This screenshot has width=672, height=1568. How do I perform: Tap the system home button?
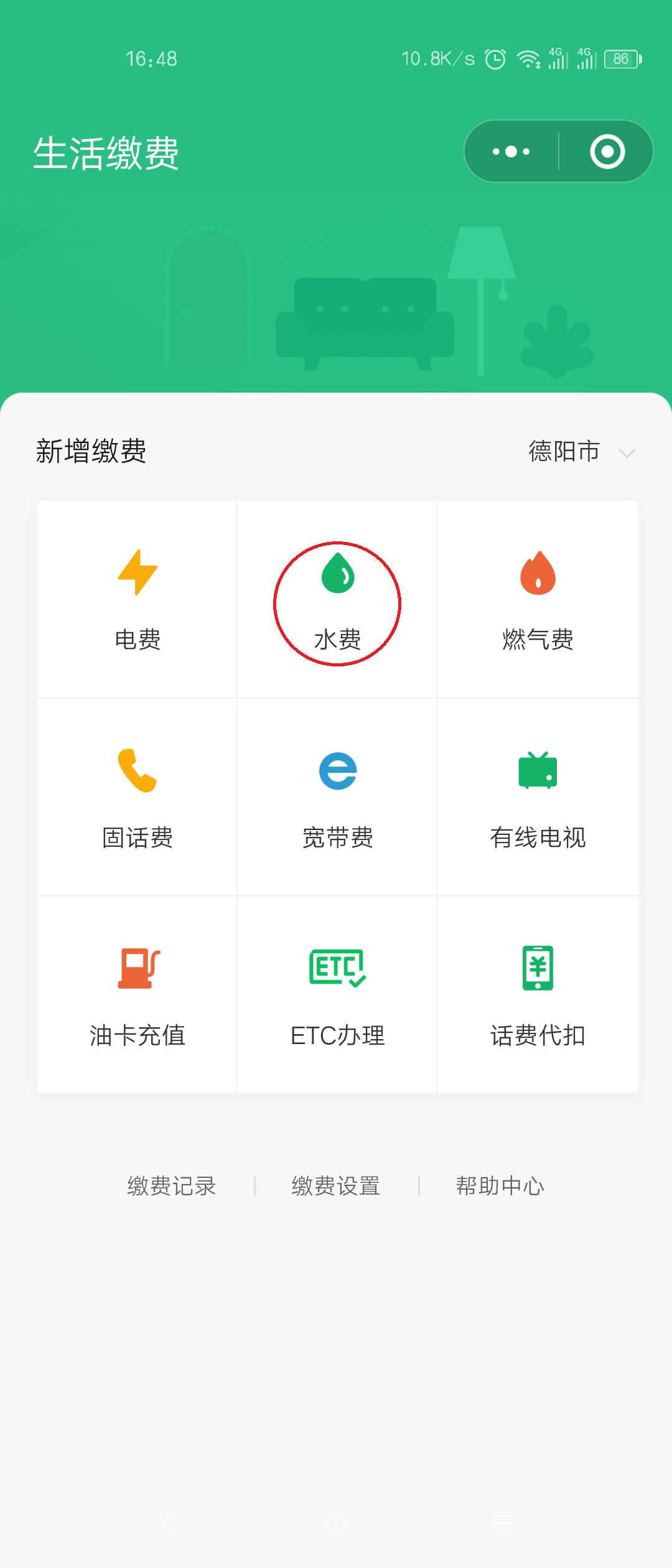pyautogui.click(x=336, y=1523)
